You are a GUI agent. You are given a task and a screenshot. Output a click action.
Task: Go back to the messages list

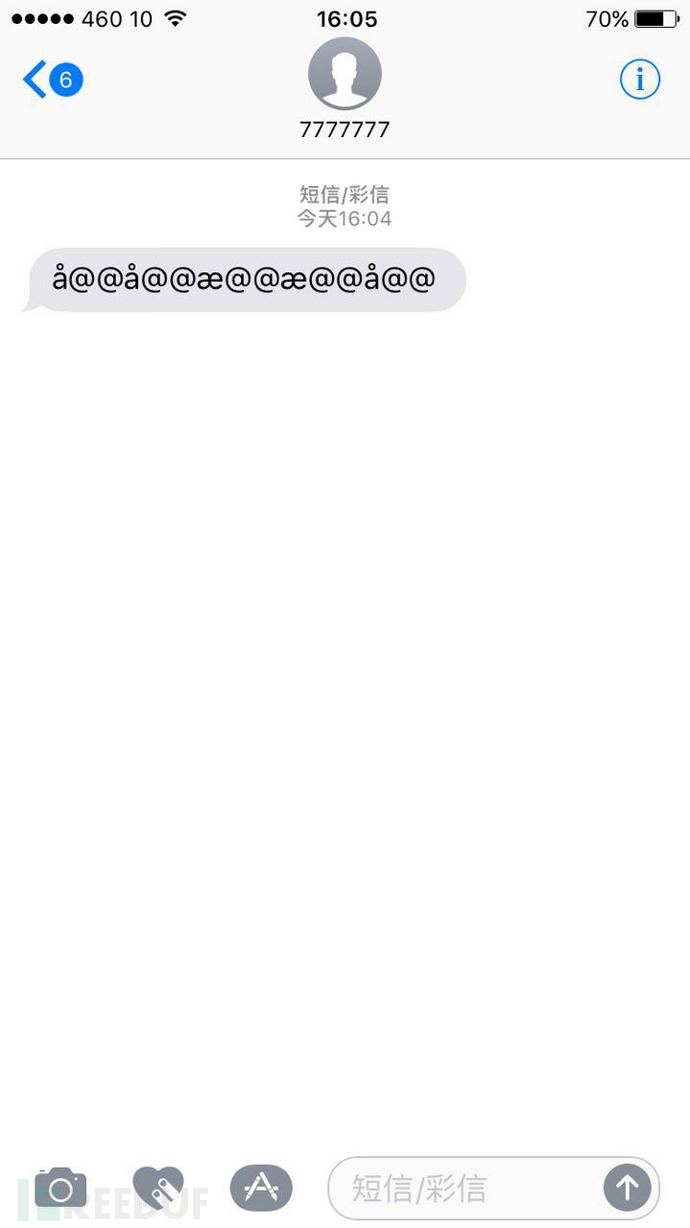[50, 79]
